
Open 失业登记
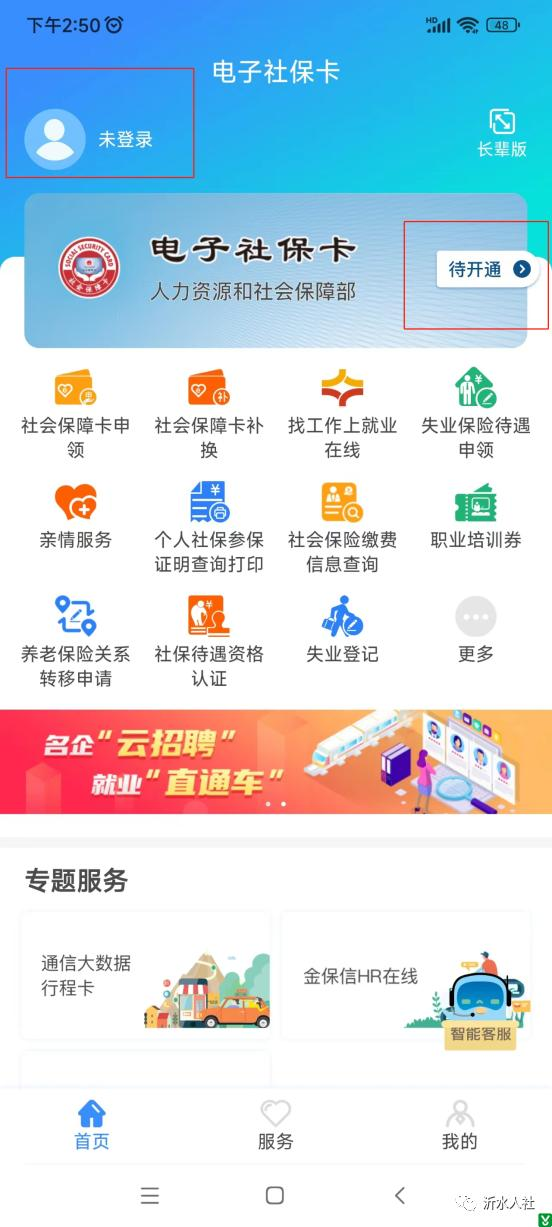click(x=342, y=630)
